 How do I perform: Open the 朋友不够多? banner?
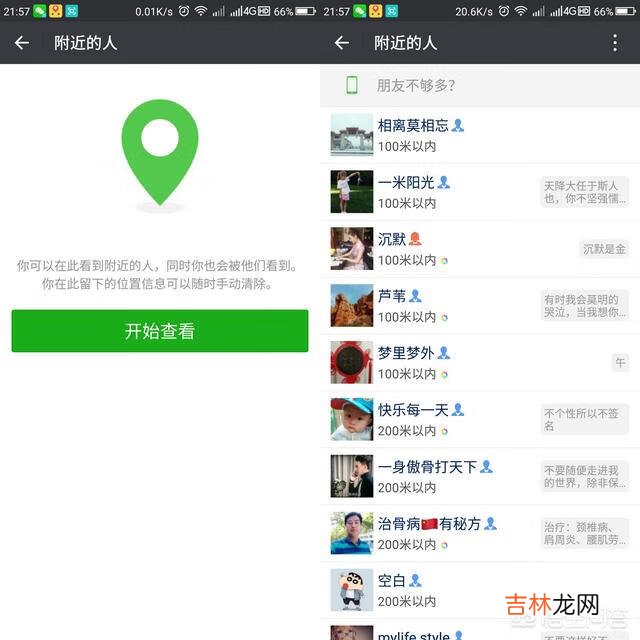click(480, 86)
